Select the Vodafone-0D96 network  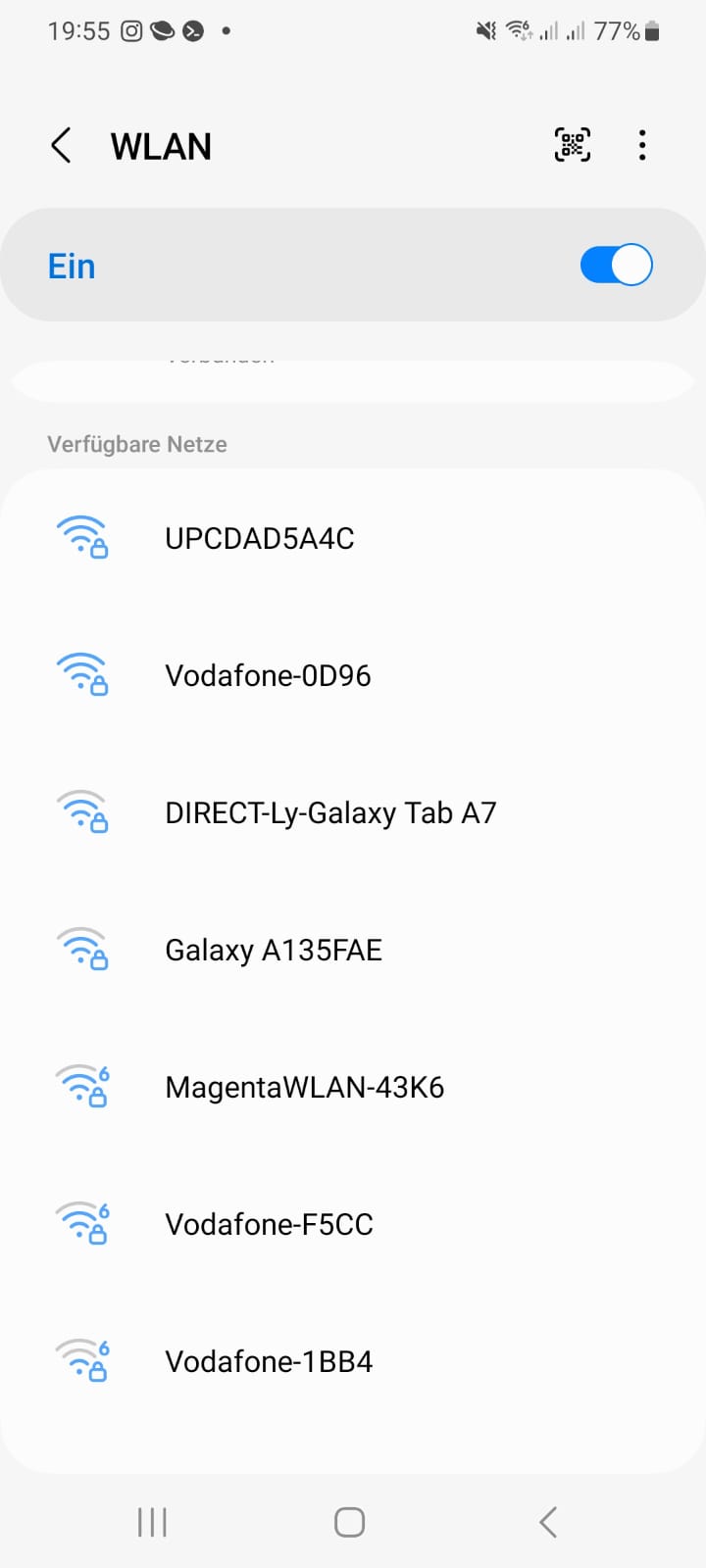(268, 675)
